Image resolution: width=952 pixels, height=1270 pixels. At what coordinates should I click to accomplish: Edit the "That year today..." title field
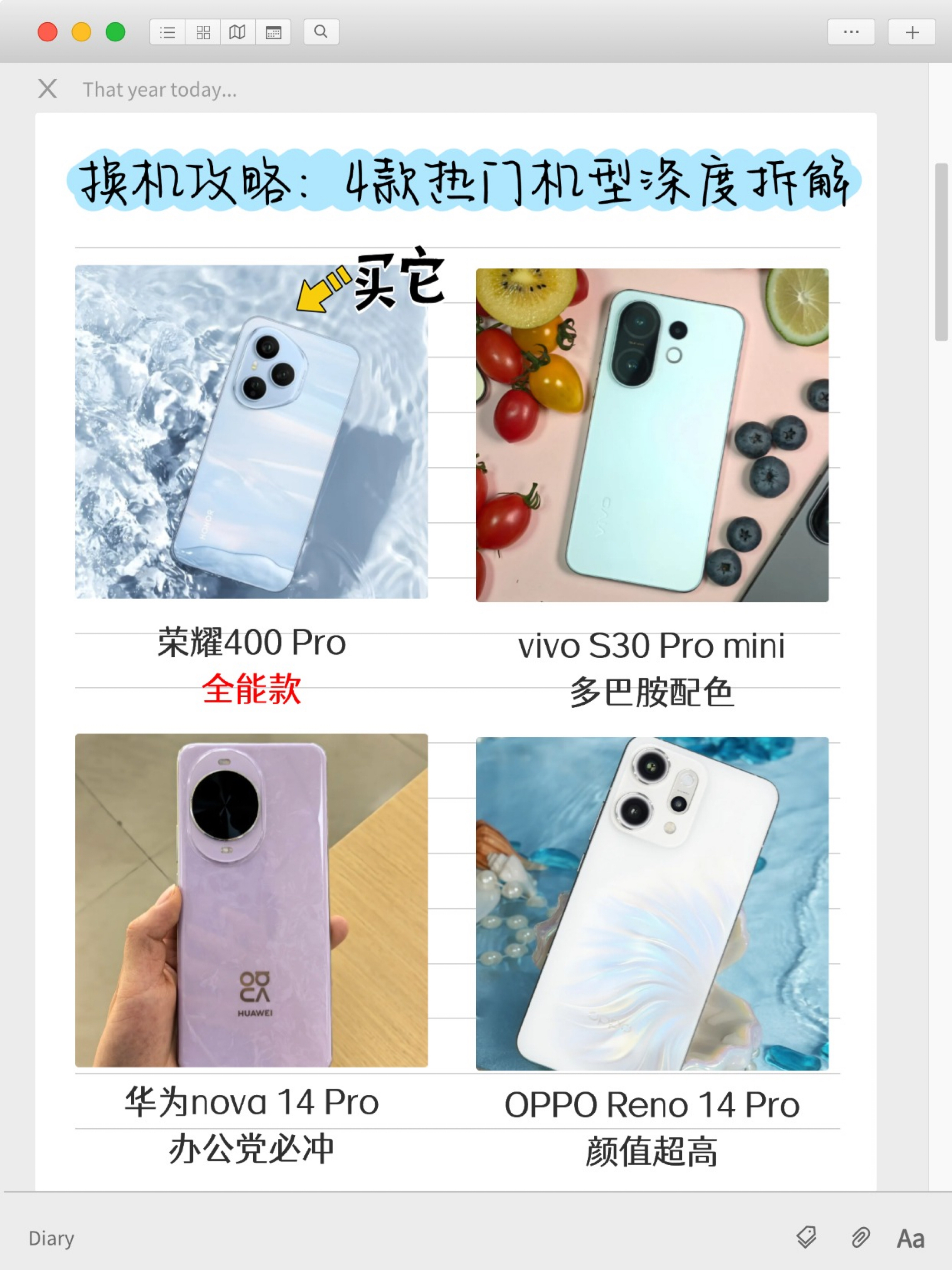[159, 90]
